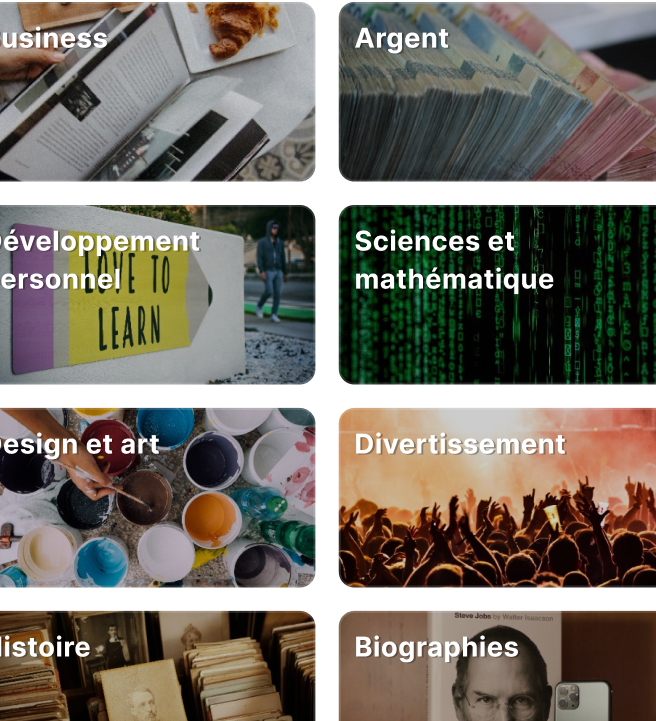Select the Argent category tile
656x721 pixels.
pos(497,92)
